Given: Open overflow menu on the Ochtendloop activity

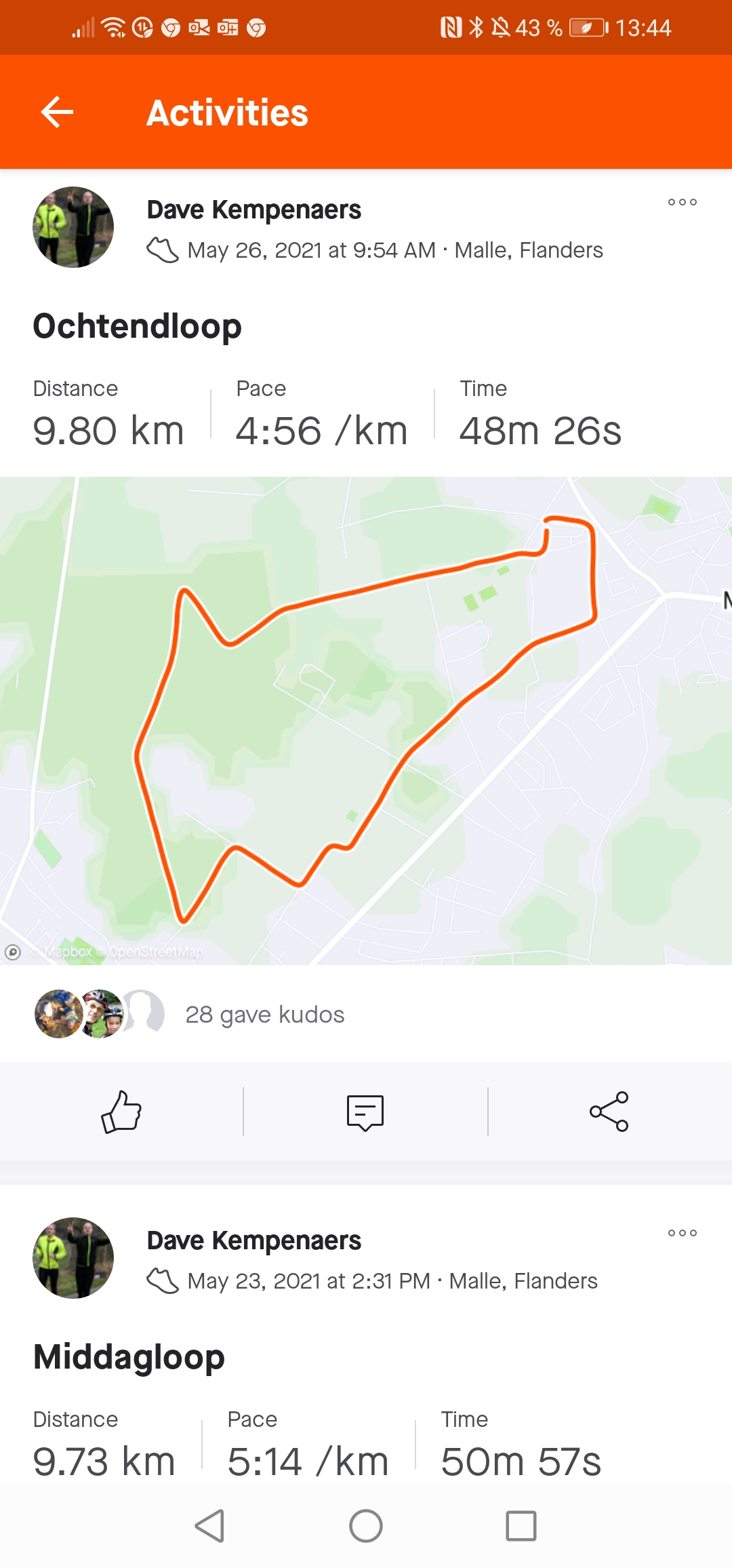Looking at the screenshot, I should (x=682, y=202).
